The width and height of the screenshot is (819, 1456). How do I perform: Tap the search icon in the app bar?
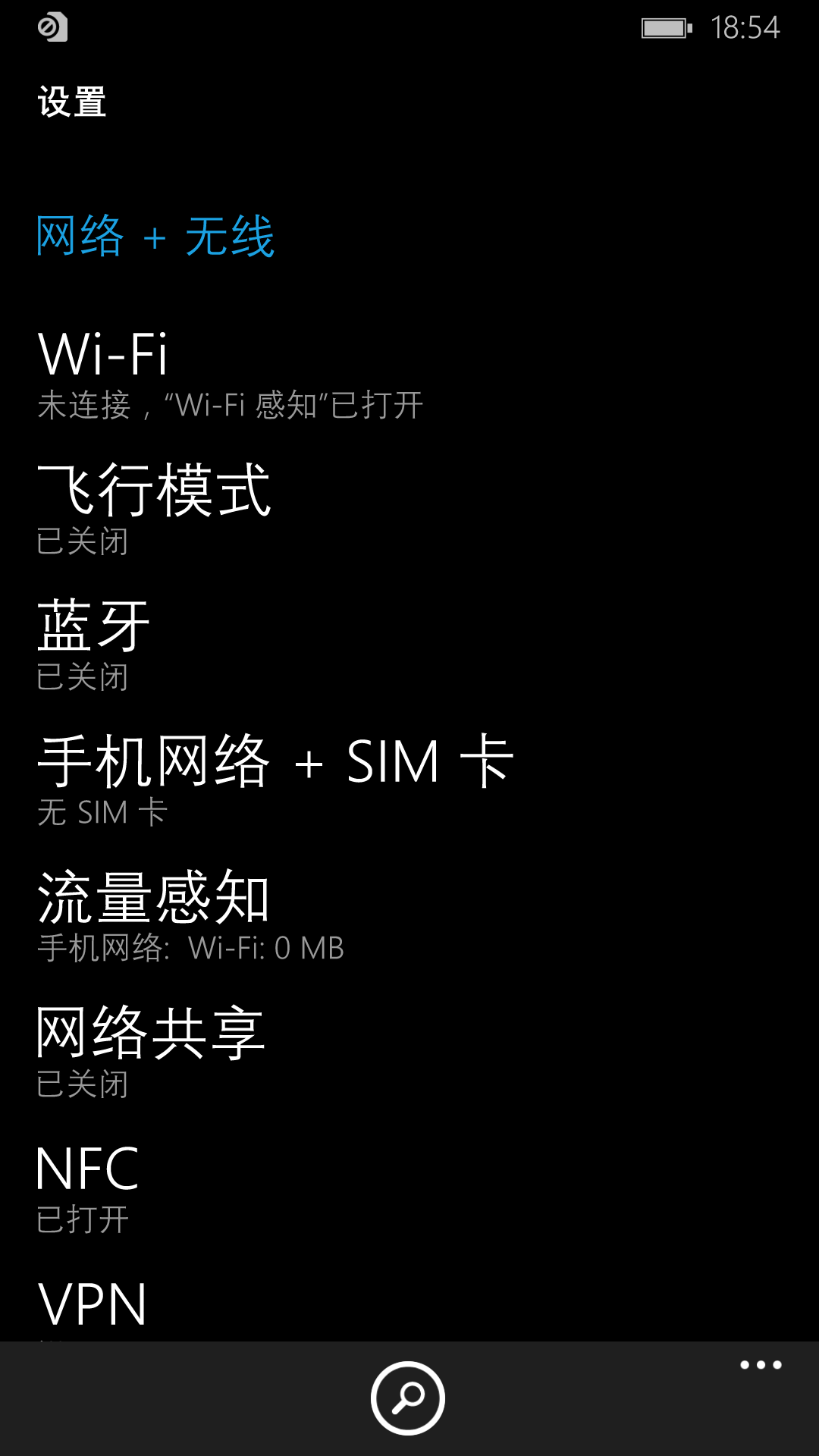point(408,1398)
